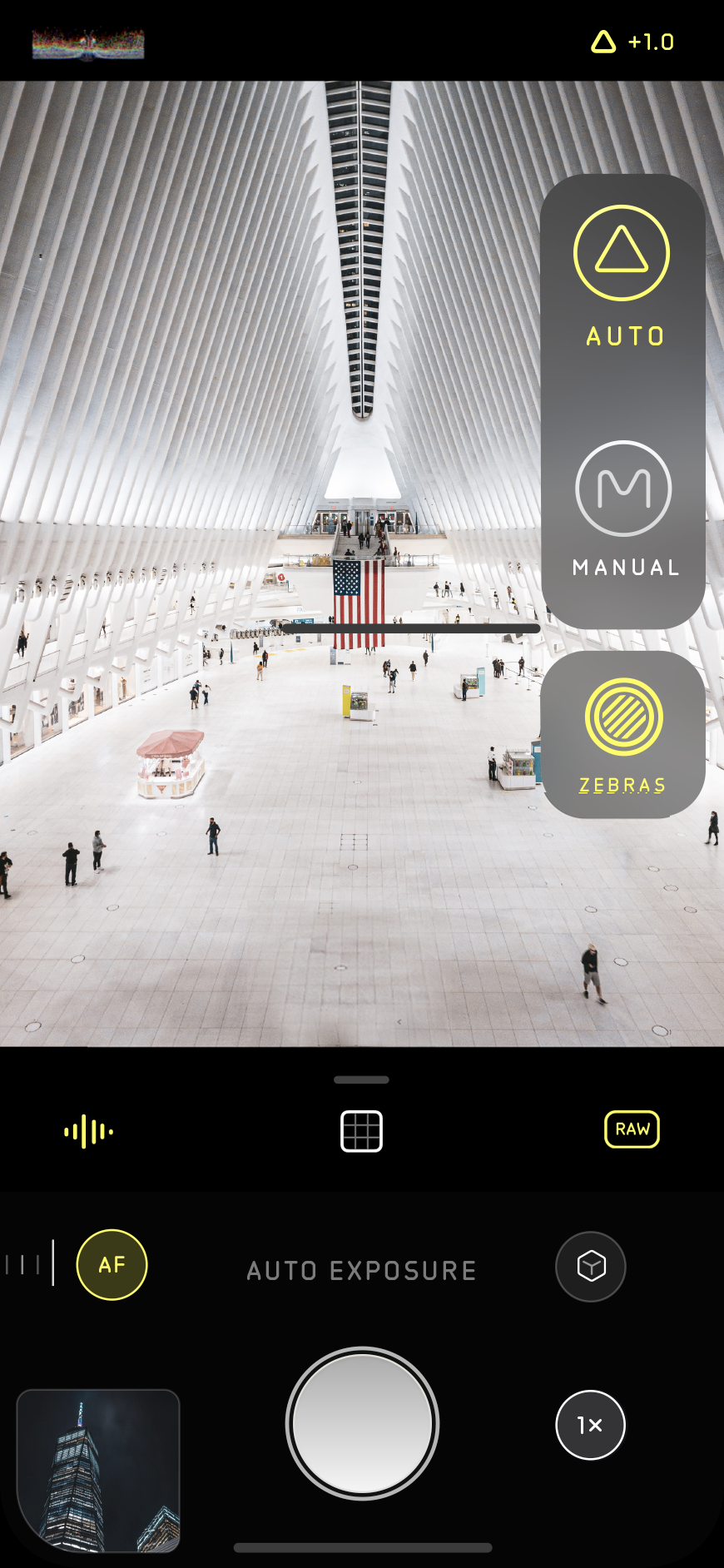724x1568 pixels.
Task: Toggle AF autofocus button
Action: click(112, 1265)
